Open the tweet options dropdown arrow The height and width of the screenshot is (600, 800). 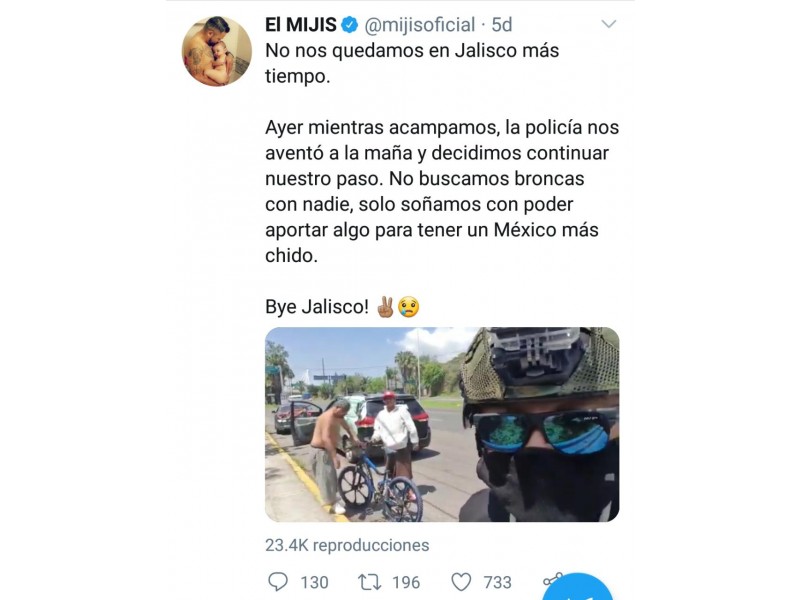pos(608,23)
